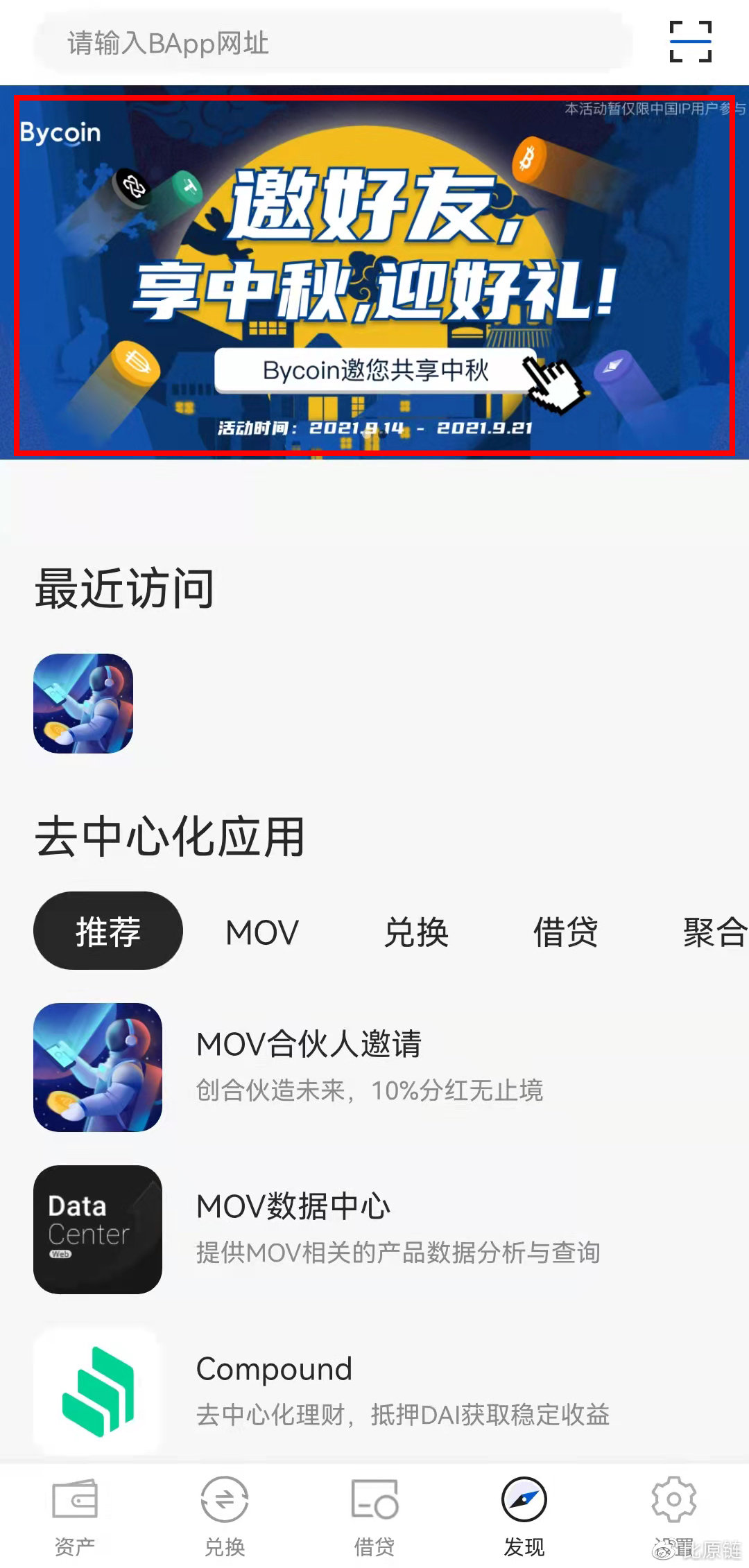Go to the 兑换 bottom navigation tab

225,1517
